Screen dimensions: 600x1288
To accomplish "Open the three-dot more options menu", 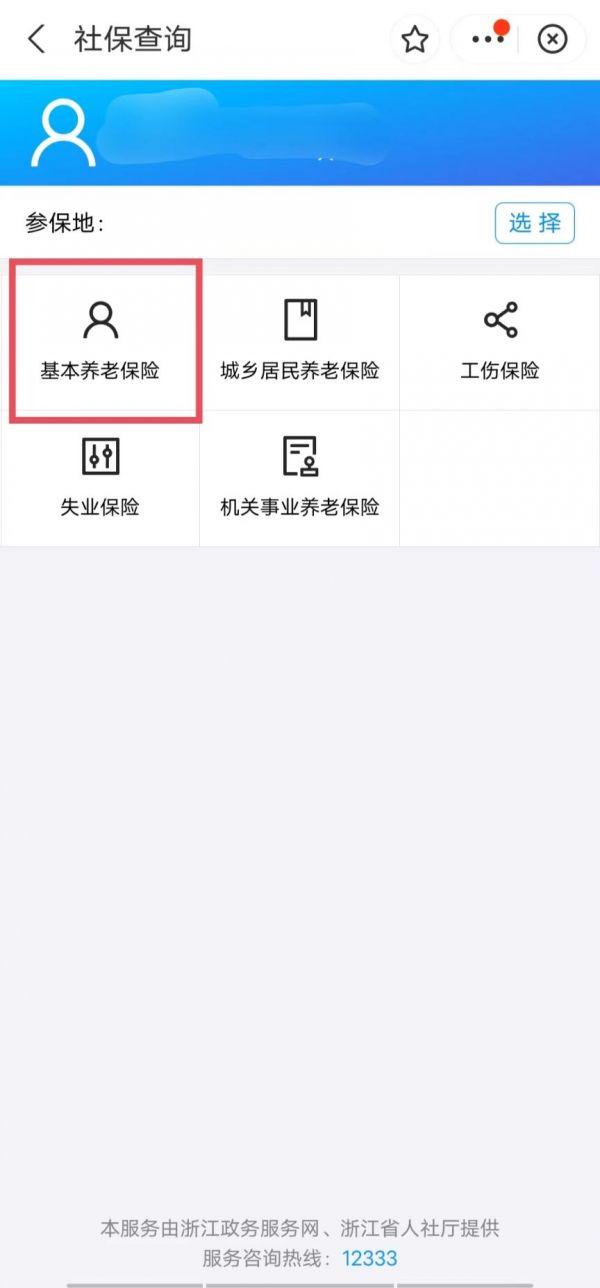I will tap(488, 39).
